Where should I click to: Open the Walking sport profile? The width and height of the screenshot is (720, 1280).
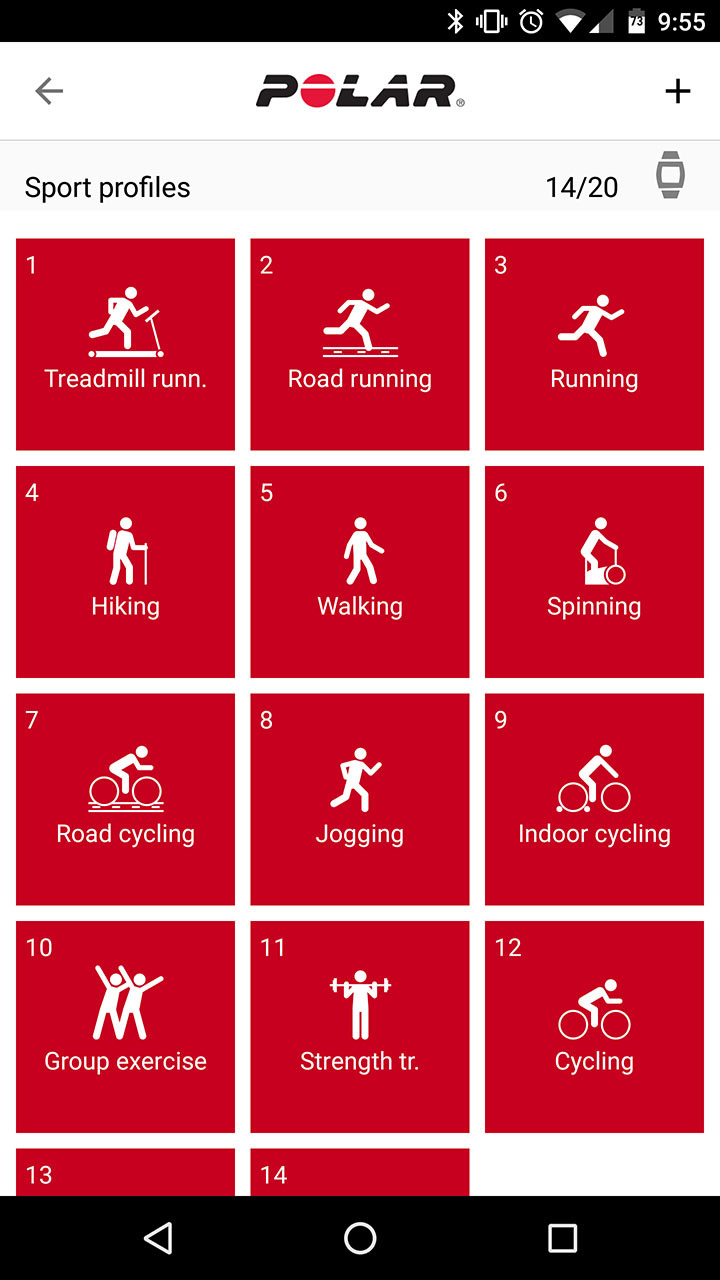tap(359, 571)
